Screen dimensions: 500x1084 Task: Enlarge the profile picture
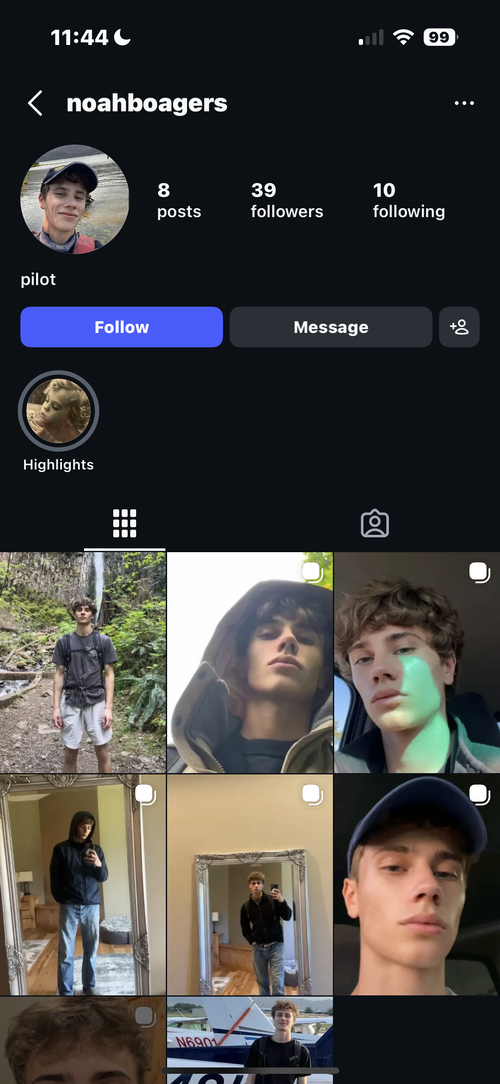(75, 200)
